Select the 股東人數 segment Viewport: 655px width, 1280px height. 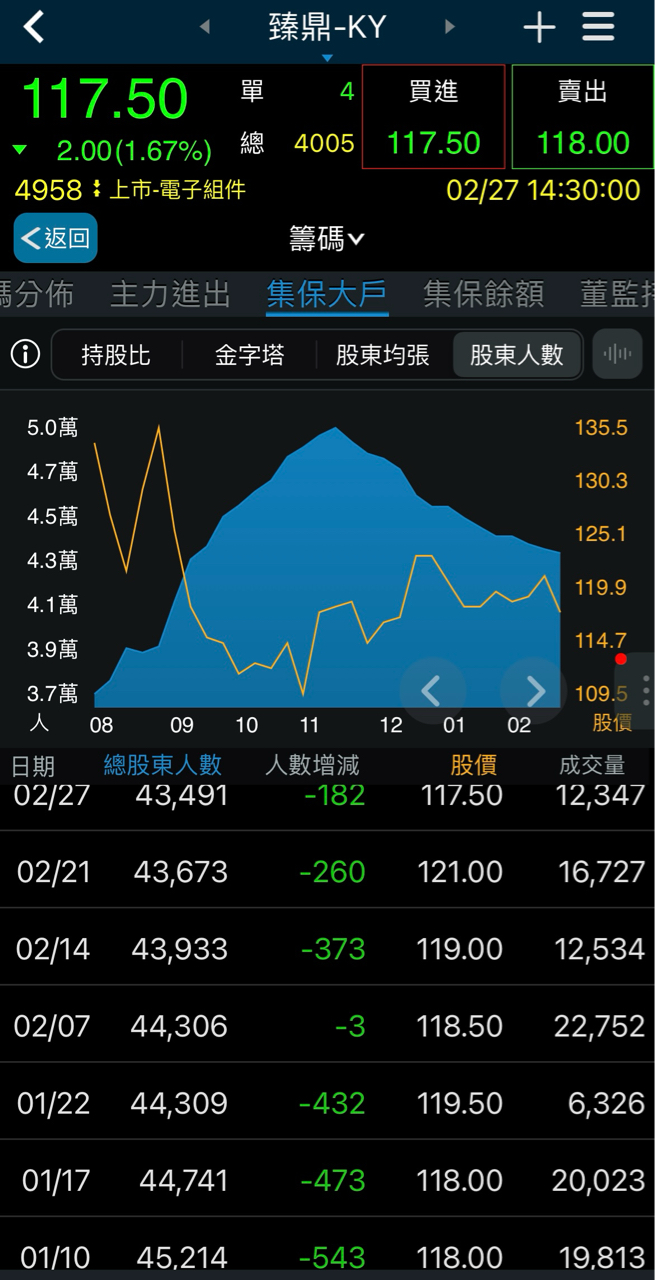click(517, 355)
